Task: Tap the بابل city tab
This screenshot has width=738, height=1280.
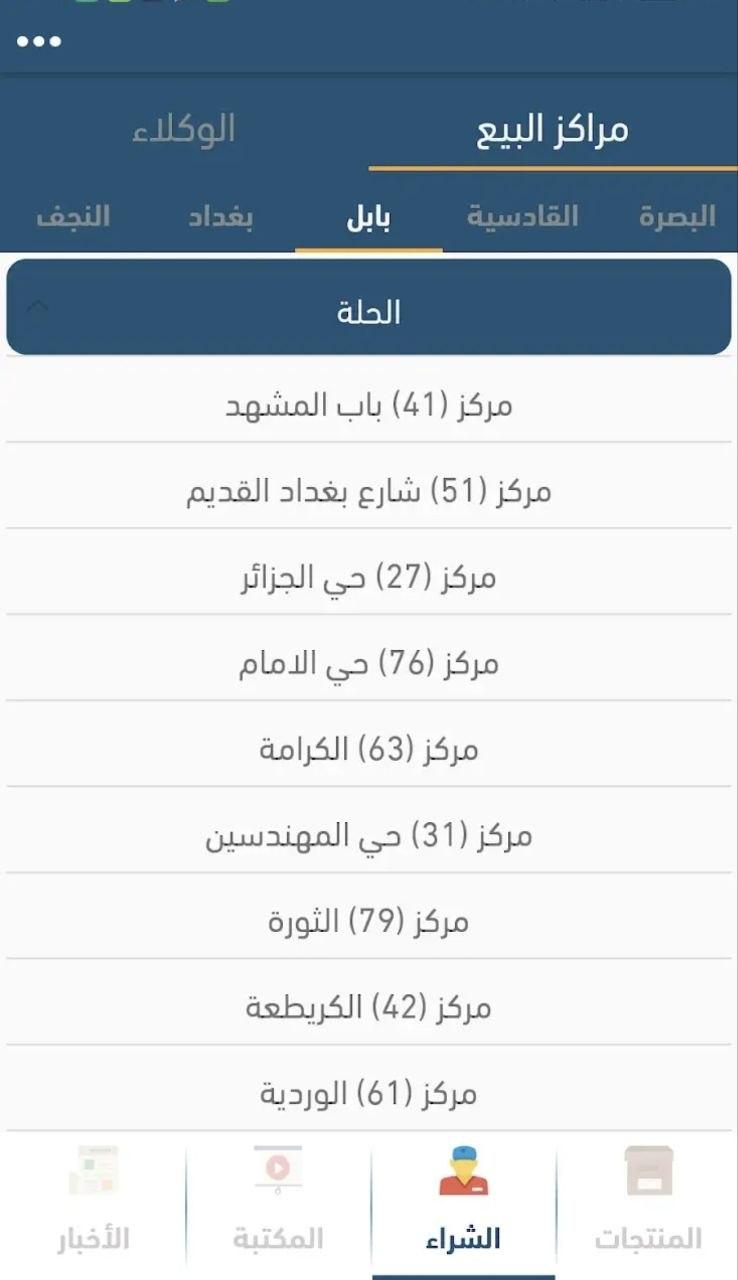Action: tap(368, 217)
